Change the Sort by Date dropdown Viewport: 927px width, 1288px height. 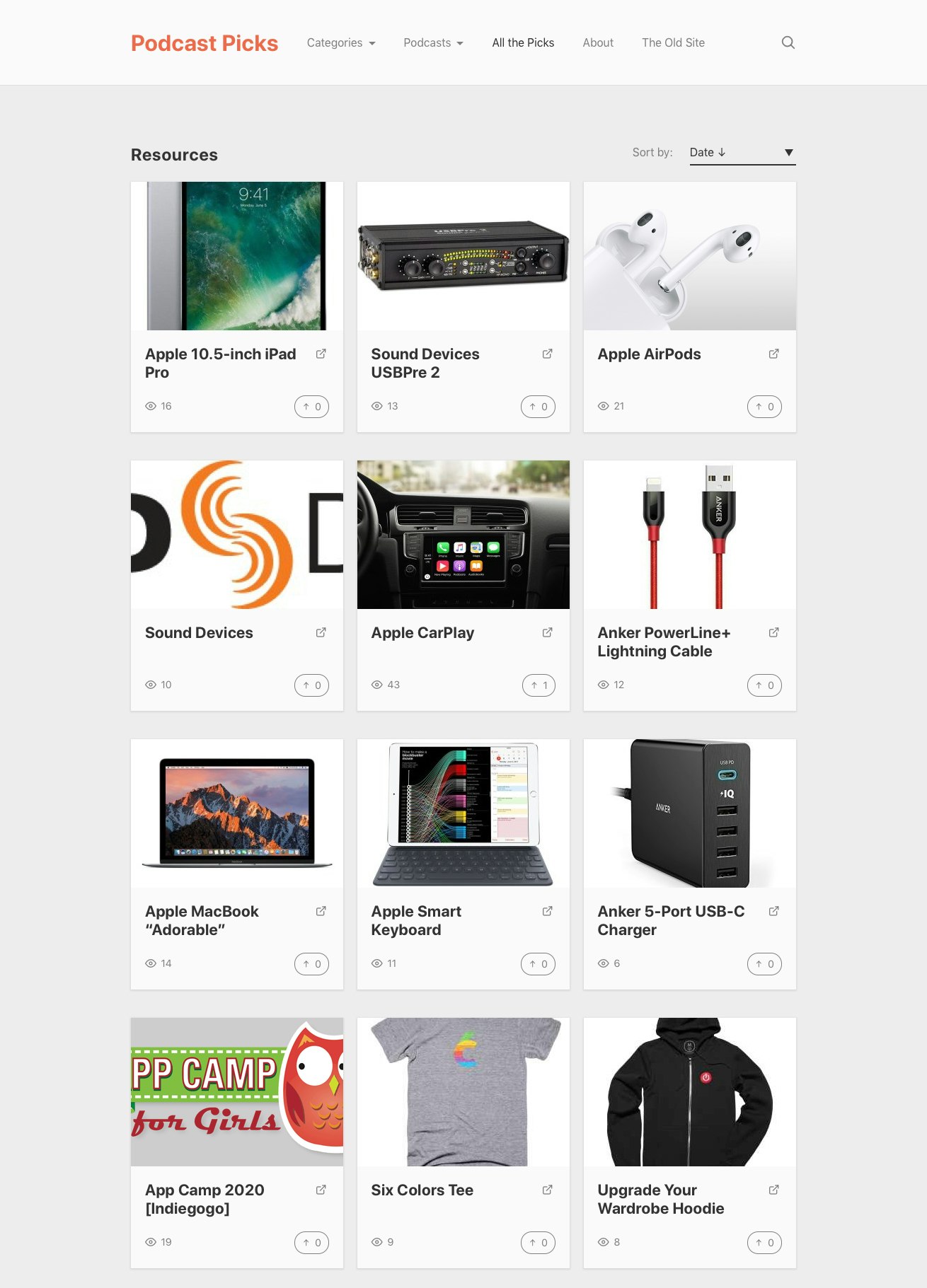tap(742, 152)
